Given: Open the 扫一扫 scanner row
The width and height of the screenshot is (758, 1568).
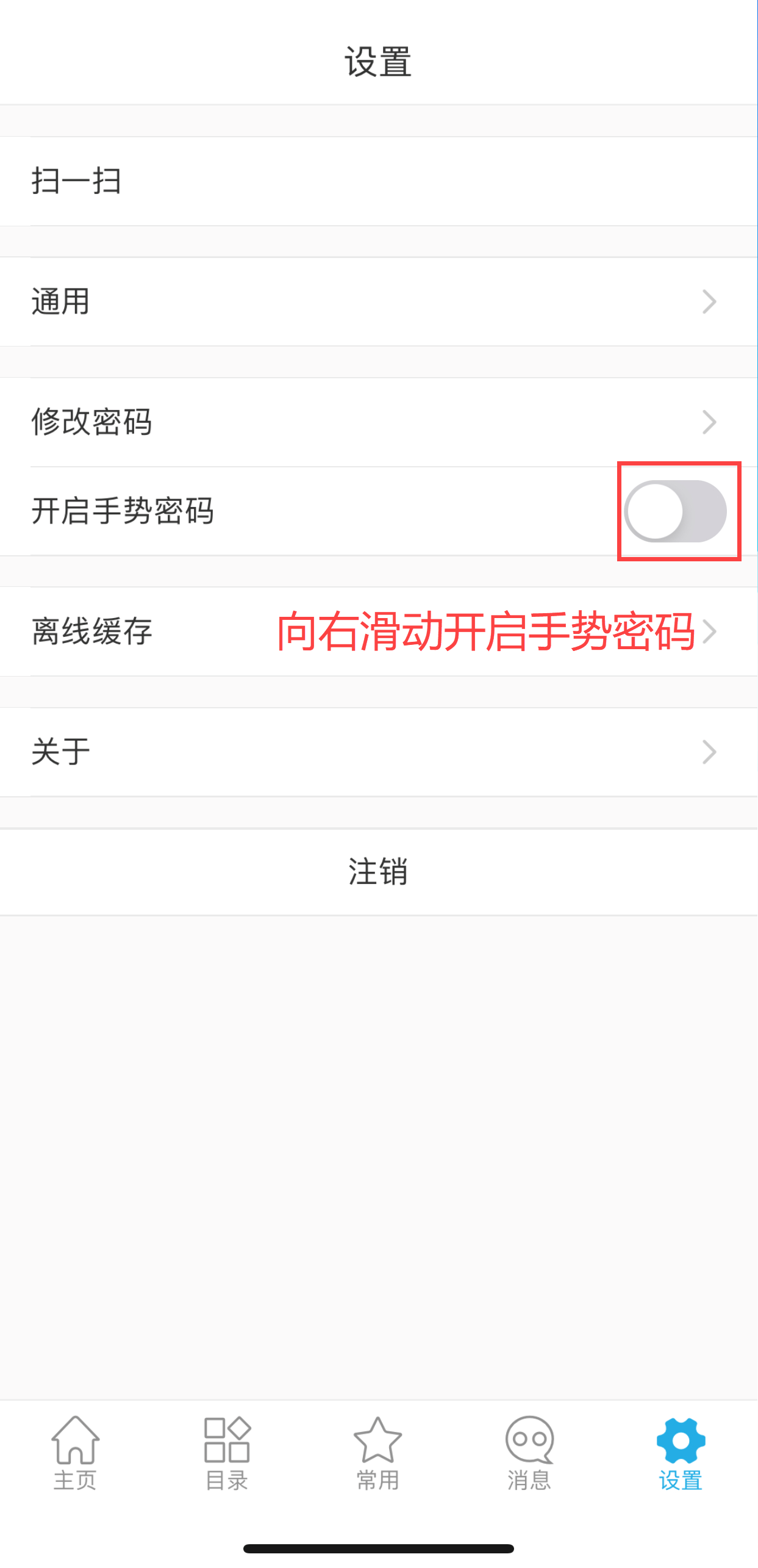Looking at the screenshot, I should click(378, 181).
